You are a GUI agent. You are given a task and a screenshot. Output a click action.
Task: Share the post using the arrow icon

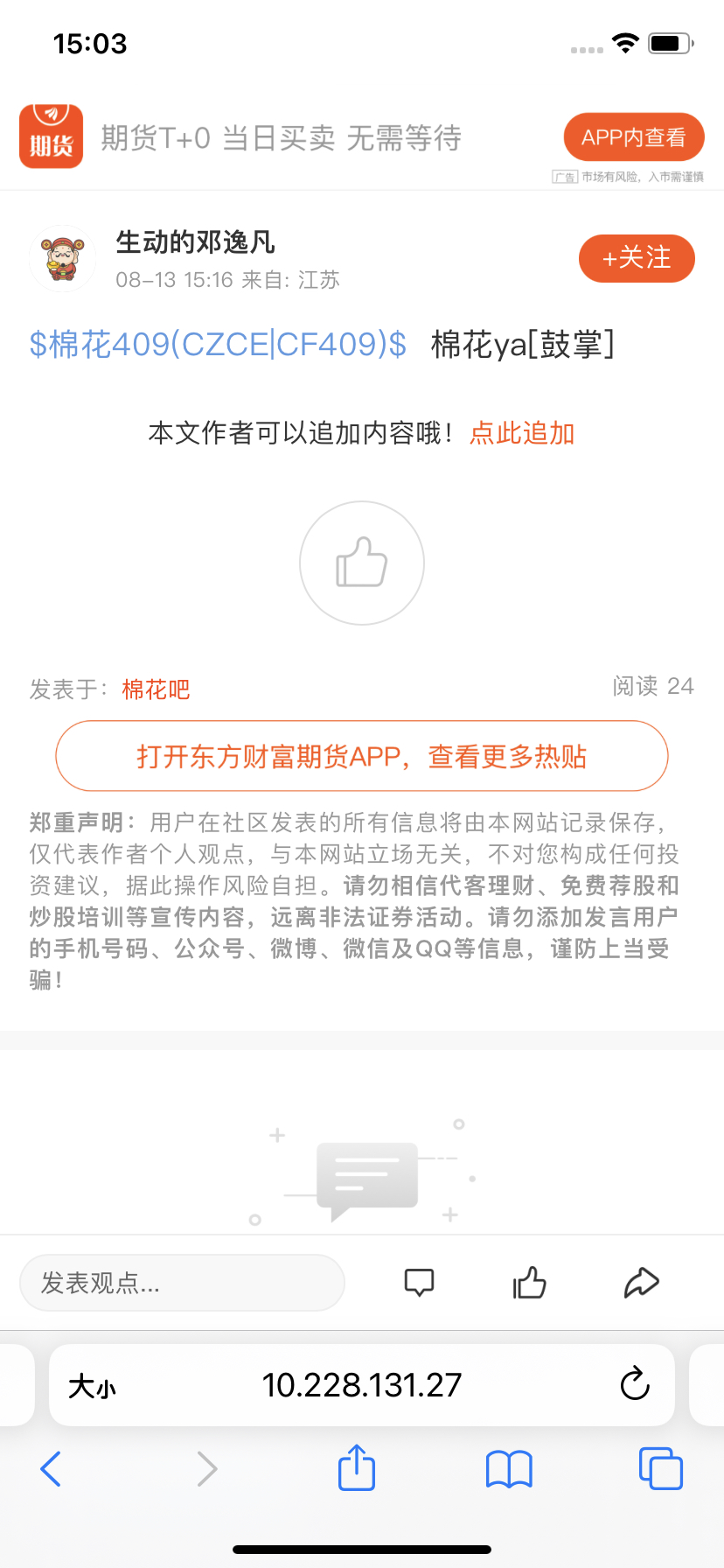pos(641,1283)
